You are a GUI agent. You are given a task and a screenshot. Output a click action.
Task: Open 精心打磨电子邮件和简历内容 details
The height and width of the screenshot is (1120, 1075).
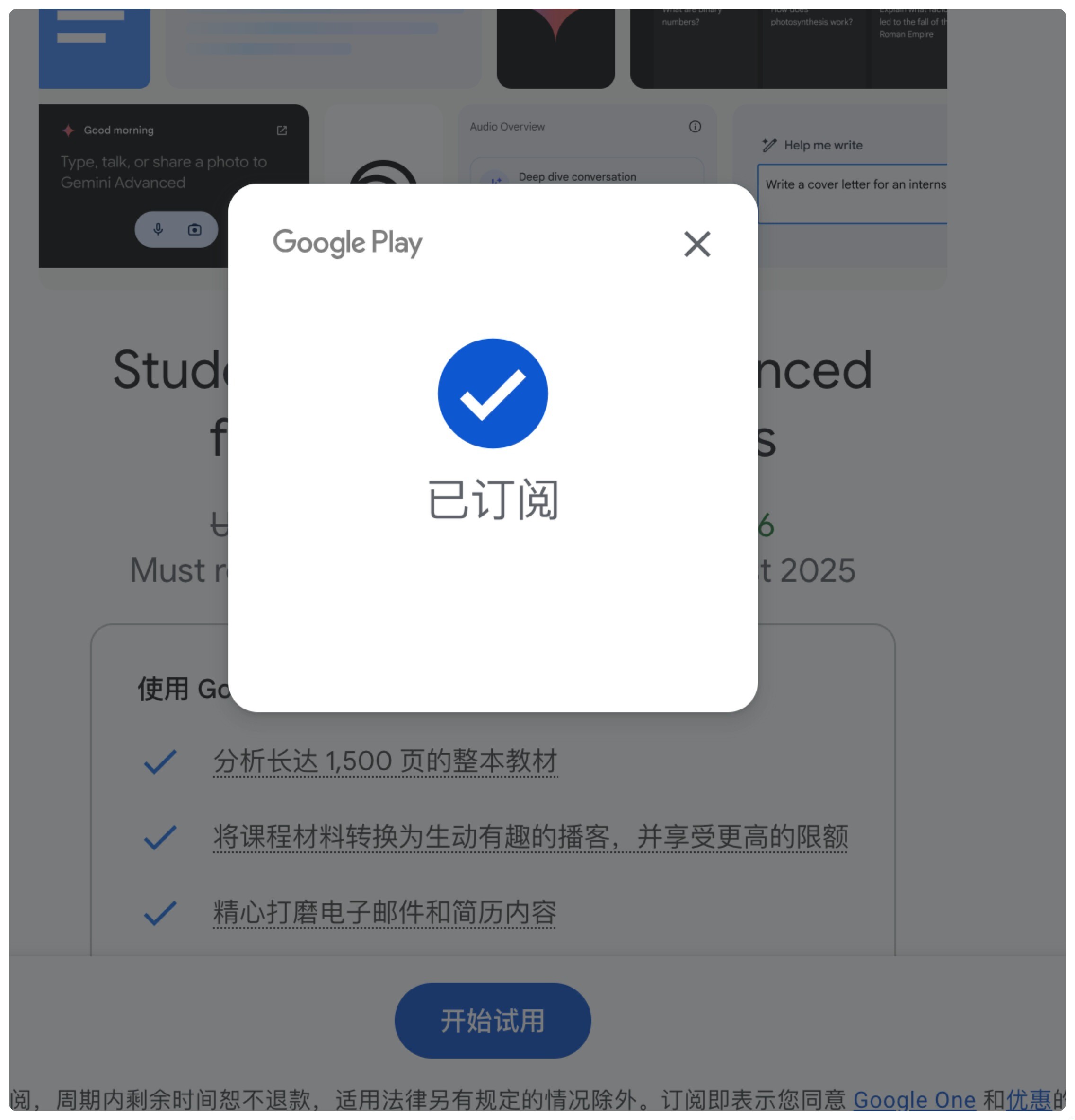pyautogui.click(x=384, y=912)
